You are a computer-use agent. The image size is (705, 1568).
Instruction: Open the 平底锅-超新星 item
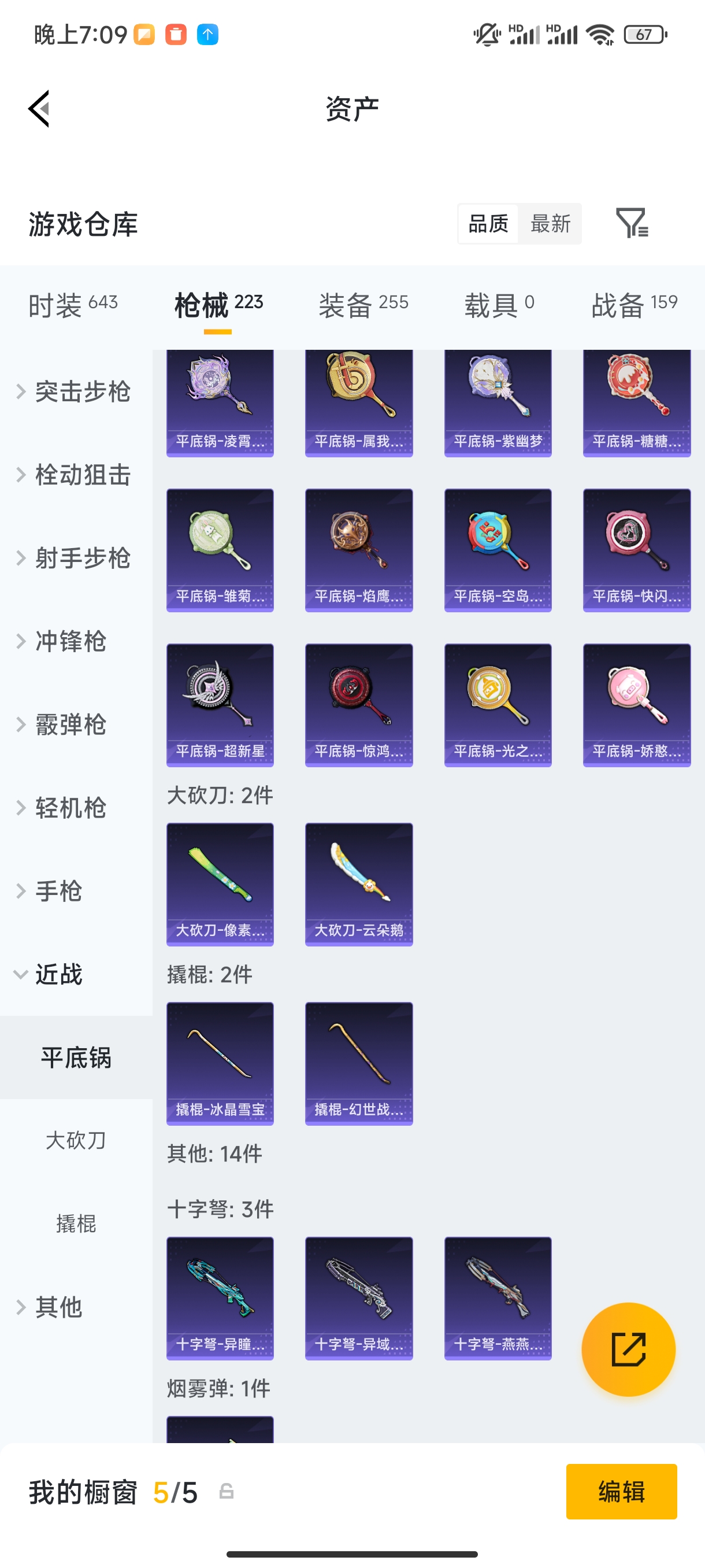pyautogui.click(x=220, y=705)
